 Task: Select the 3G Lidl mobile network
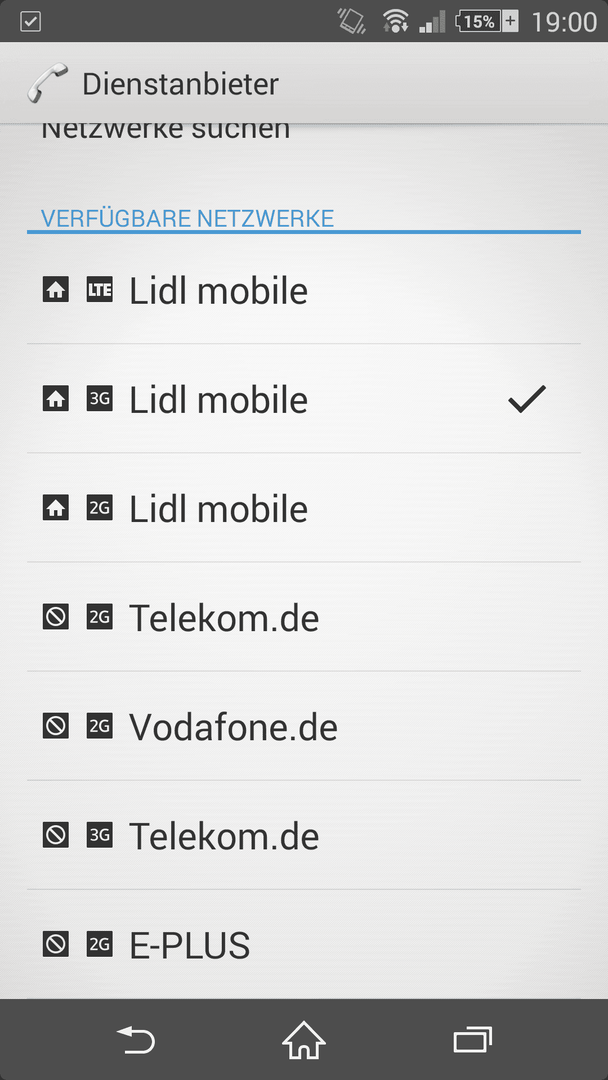click(304, 399)
